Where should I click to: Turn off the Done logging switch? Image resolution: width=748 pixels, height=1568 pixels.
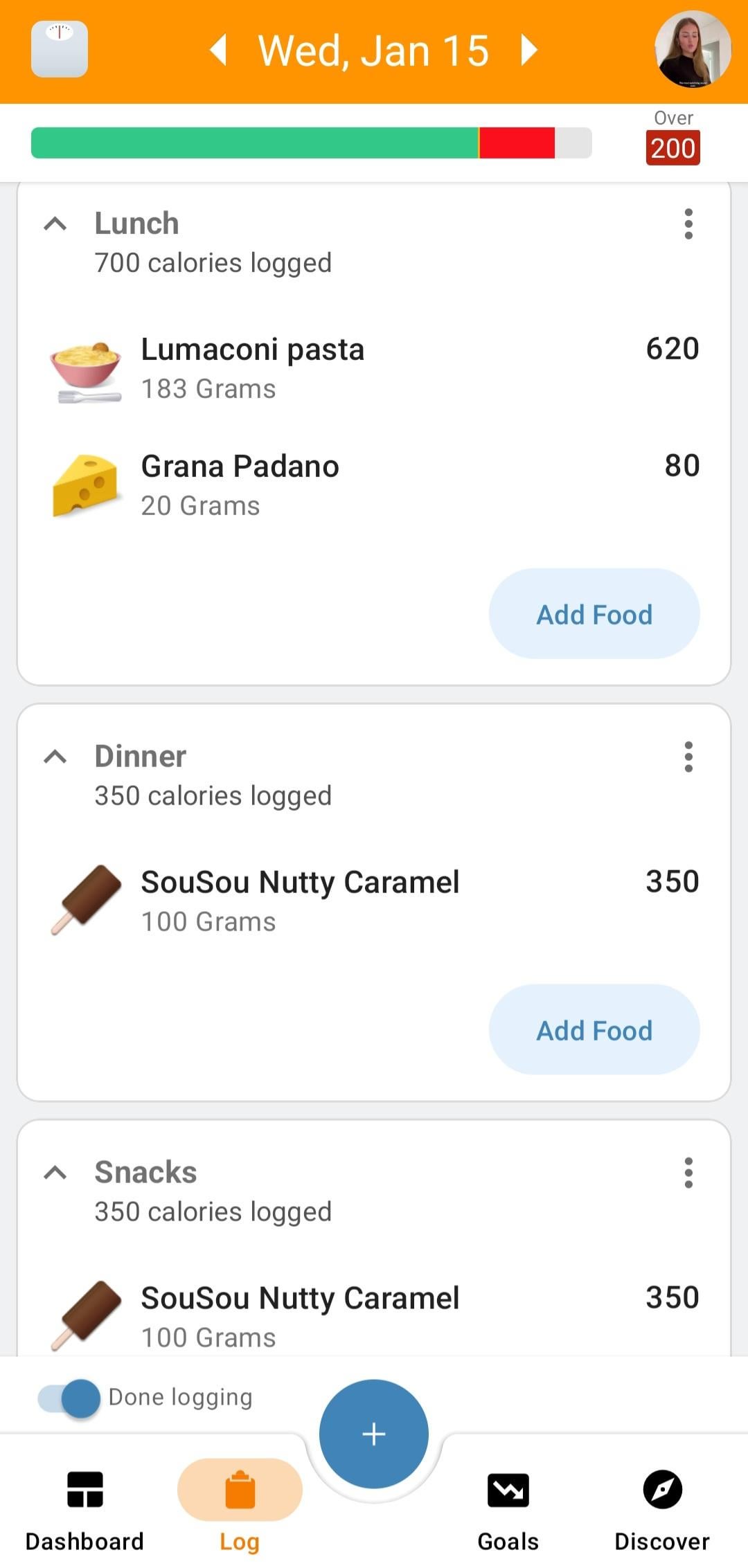click(x=69, y=1398)
